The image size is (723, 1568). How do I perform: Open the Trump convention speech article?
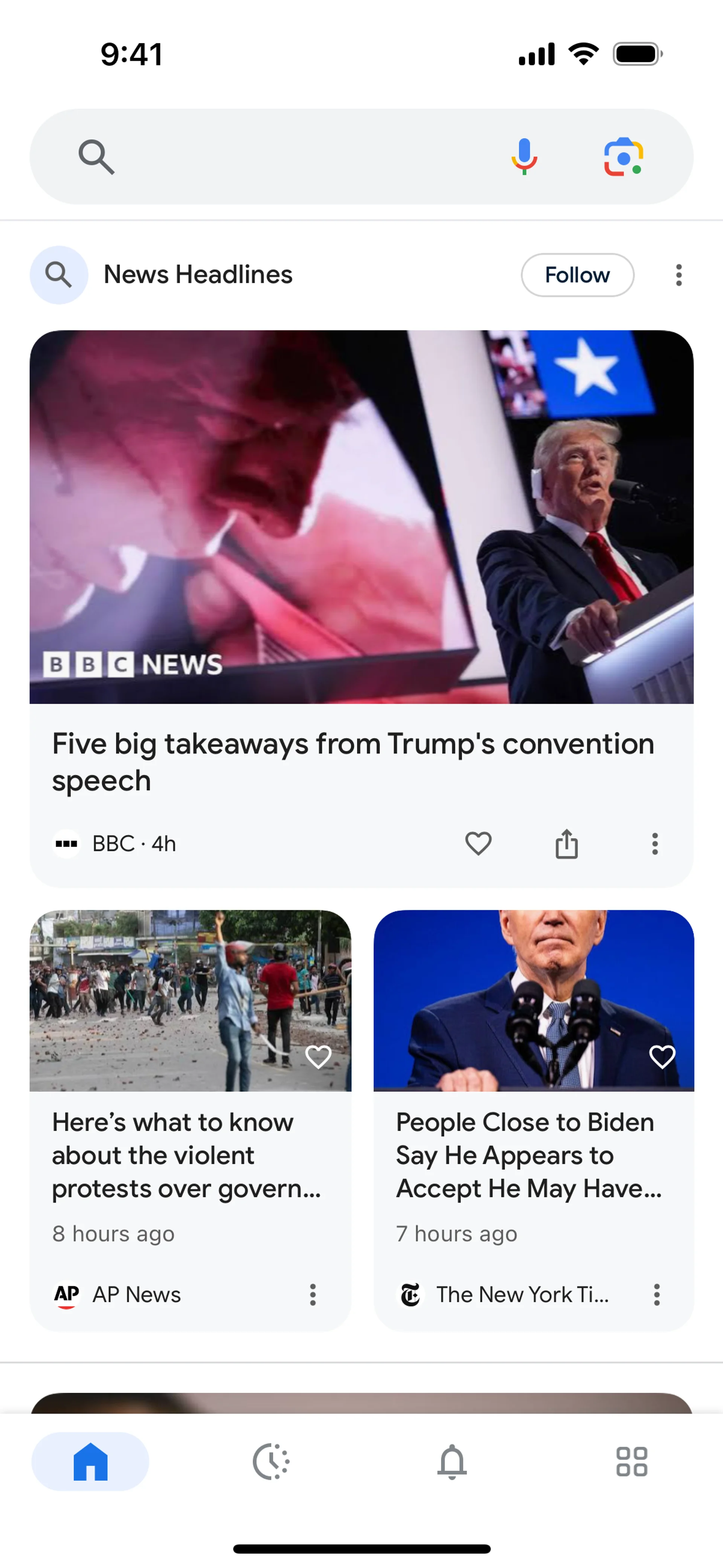[353, 761]
